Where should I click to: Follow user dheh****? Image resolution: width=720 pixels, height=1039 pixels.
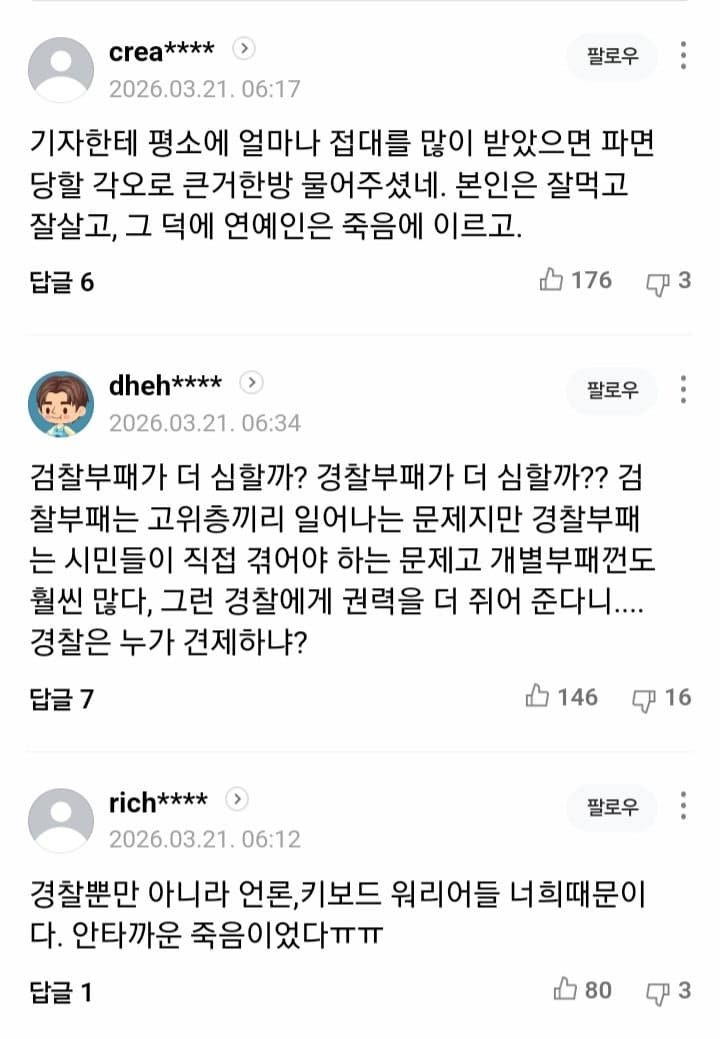[612, 390]
